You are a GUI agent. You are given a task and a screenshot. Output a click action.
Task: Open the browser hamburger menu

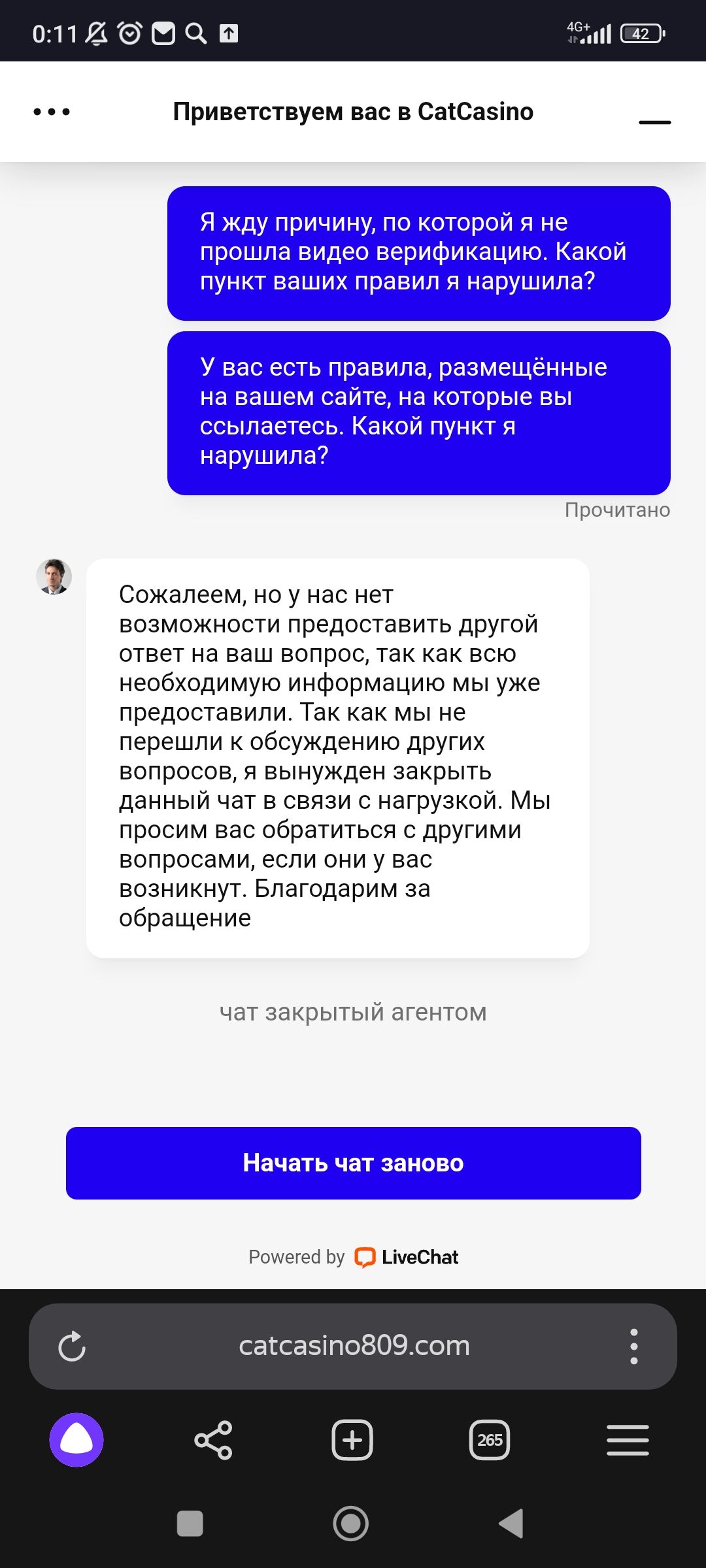pyautogui.click(x=628, y=1440)
